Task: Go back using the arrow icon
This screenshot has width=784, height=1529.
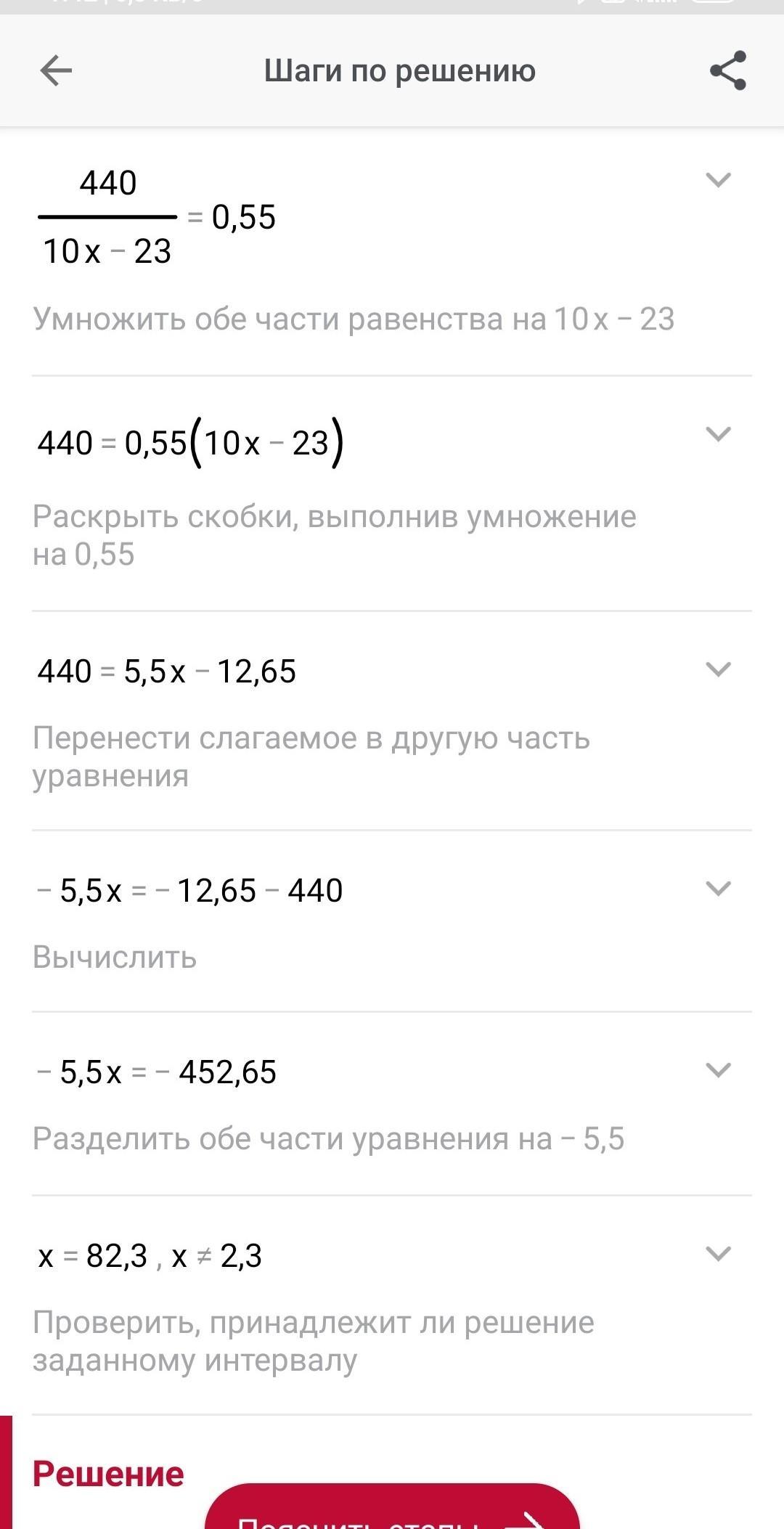Action: [x=56, y=71]
